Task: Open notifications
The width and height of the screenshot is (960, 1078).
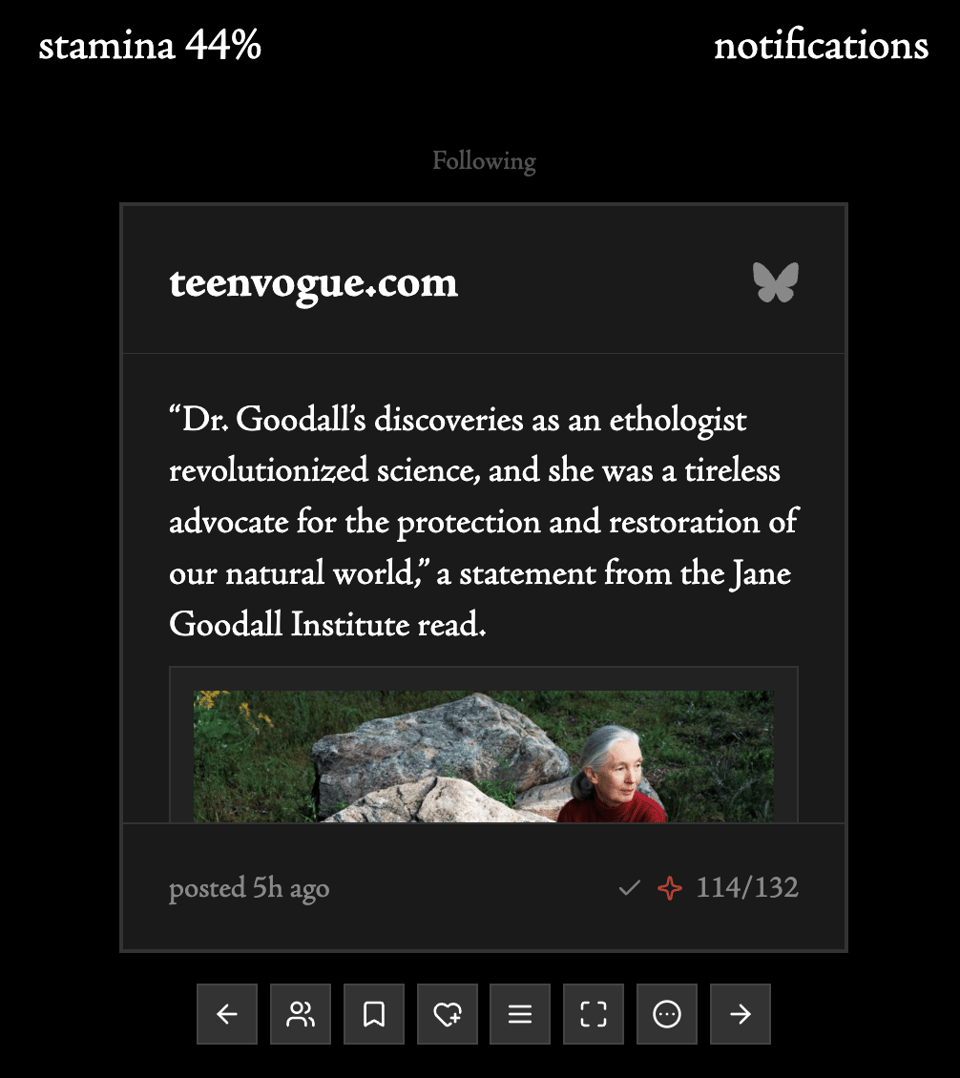Action: pos(820,46)
